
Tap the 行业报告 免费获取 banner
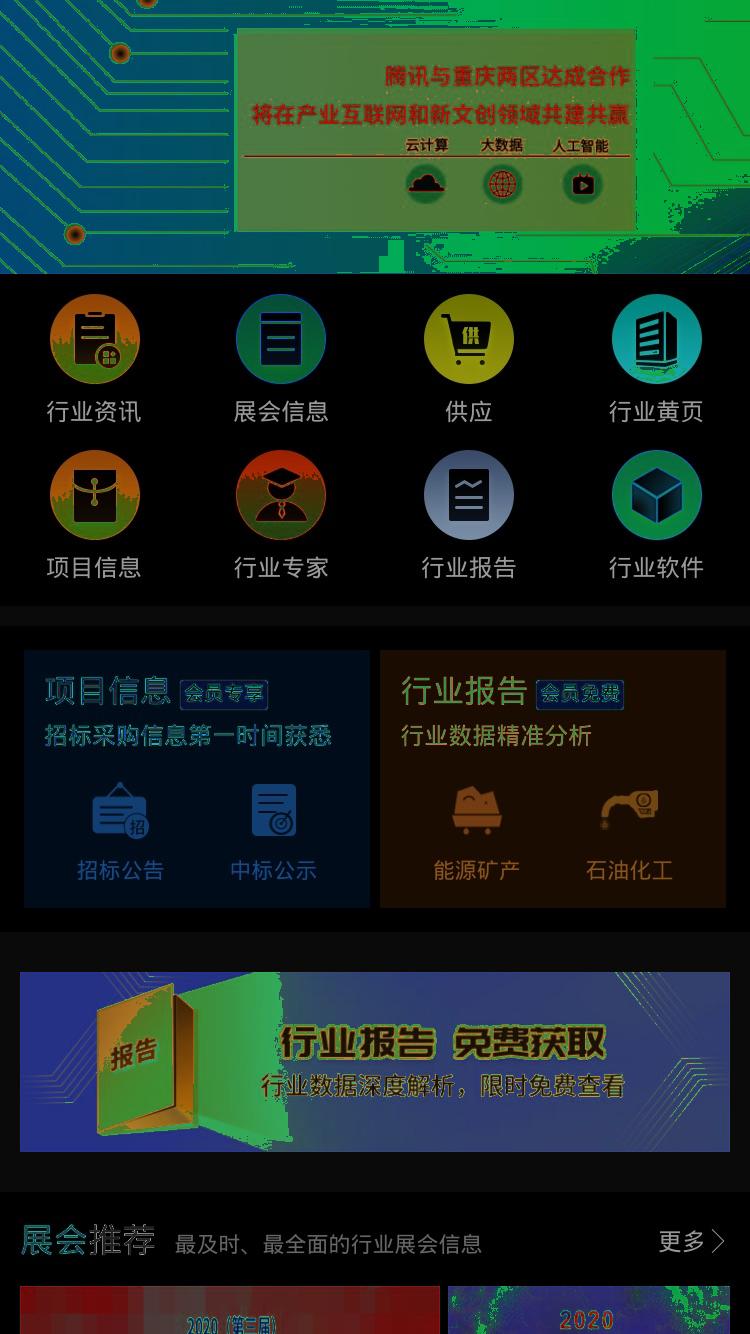click(x=375, y=1062)
